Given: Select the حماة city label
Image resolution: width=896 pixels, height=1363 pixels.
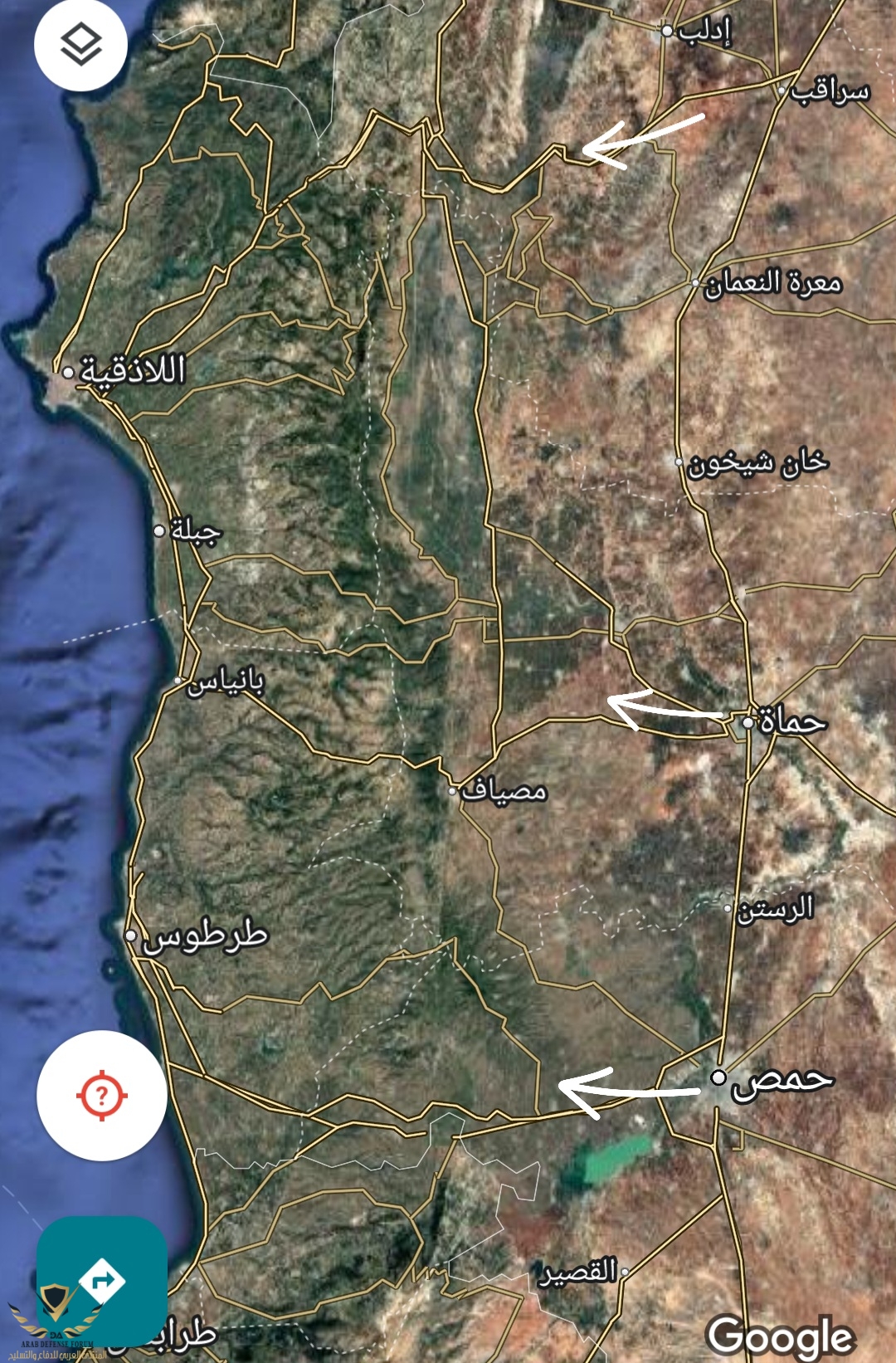Looking at the screenshot, I should click(792, 722).
